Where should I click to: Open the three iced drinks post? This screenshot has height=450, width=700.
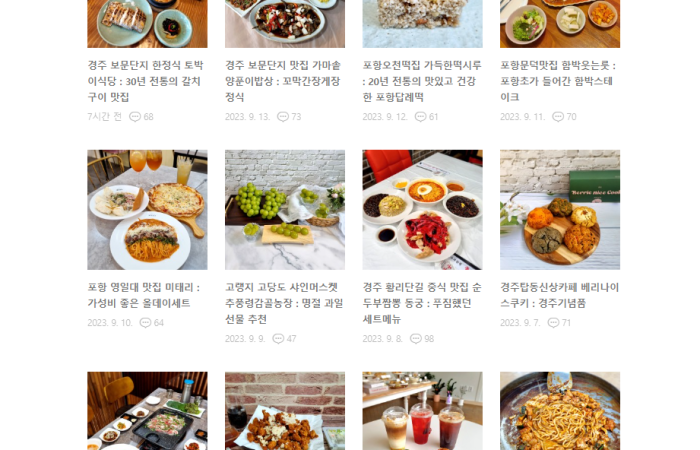click(422, 411)
